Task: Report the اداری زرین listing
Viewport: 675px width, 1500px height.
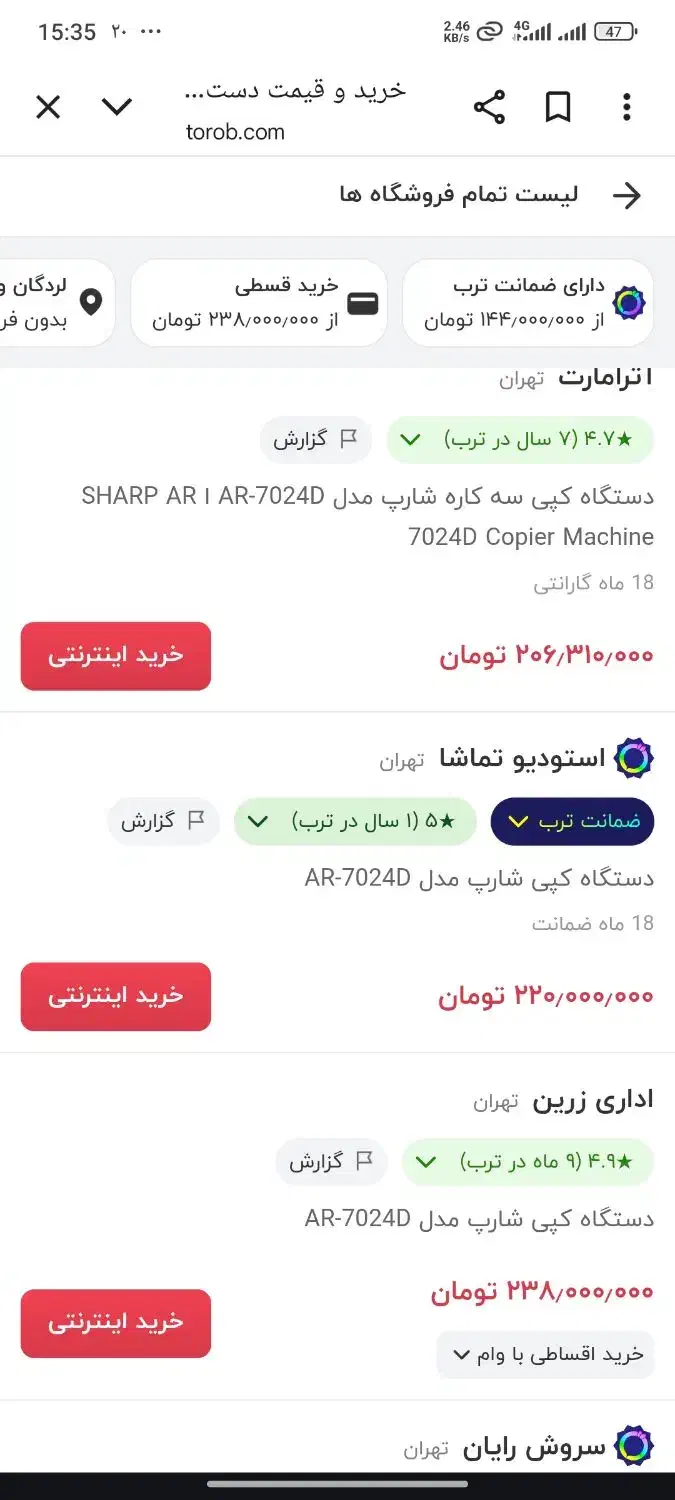Action: pos(331,1162)
